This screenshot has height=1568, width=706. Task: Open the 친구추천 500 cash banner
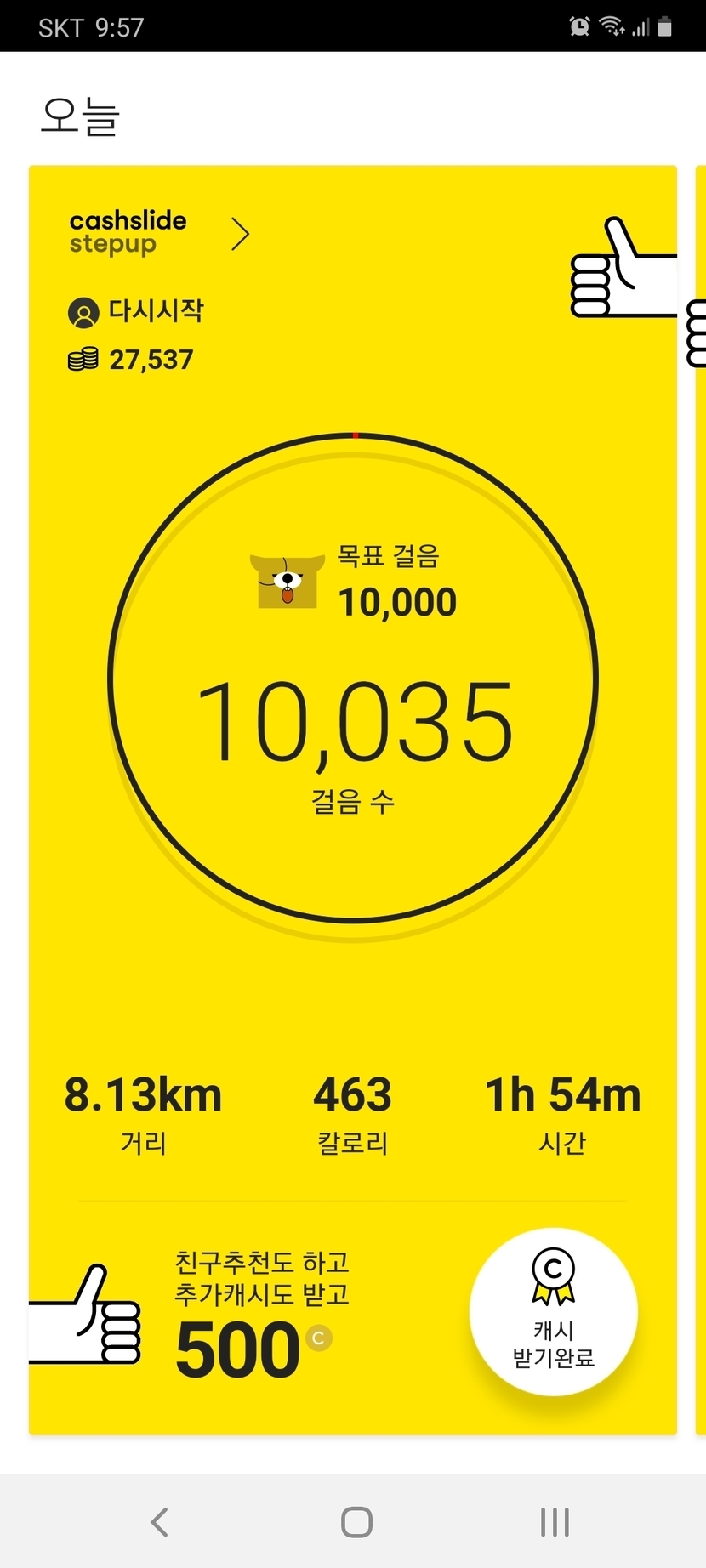255,1314
